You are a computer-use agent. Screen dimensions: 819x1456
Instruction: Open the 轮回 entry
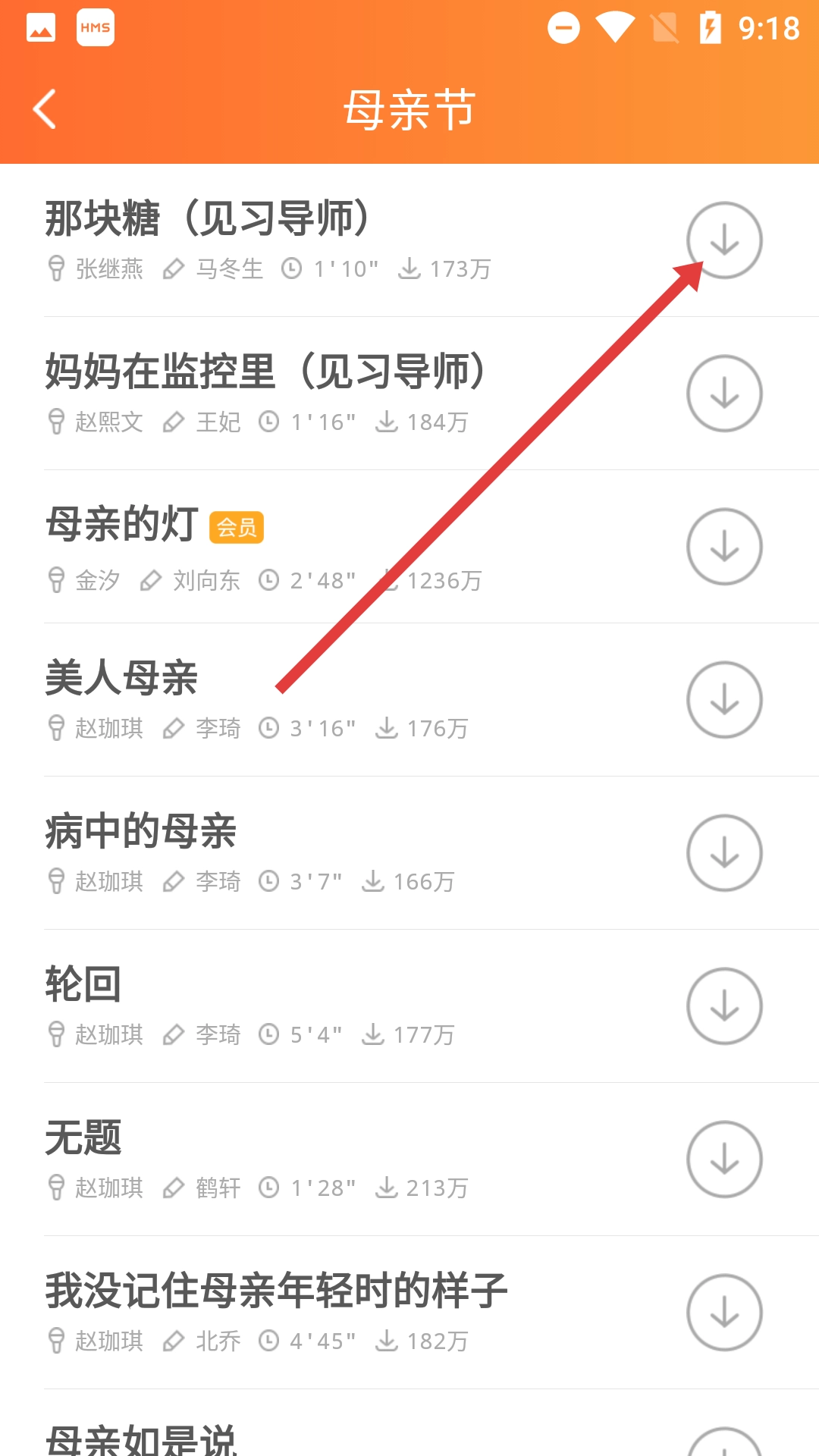tap(83, 984)
